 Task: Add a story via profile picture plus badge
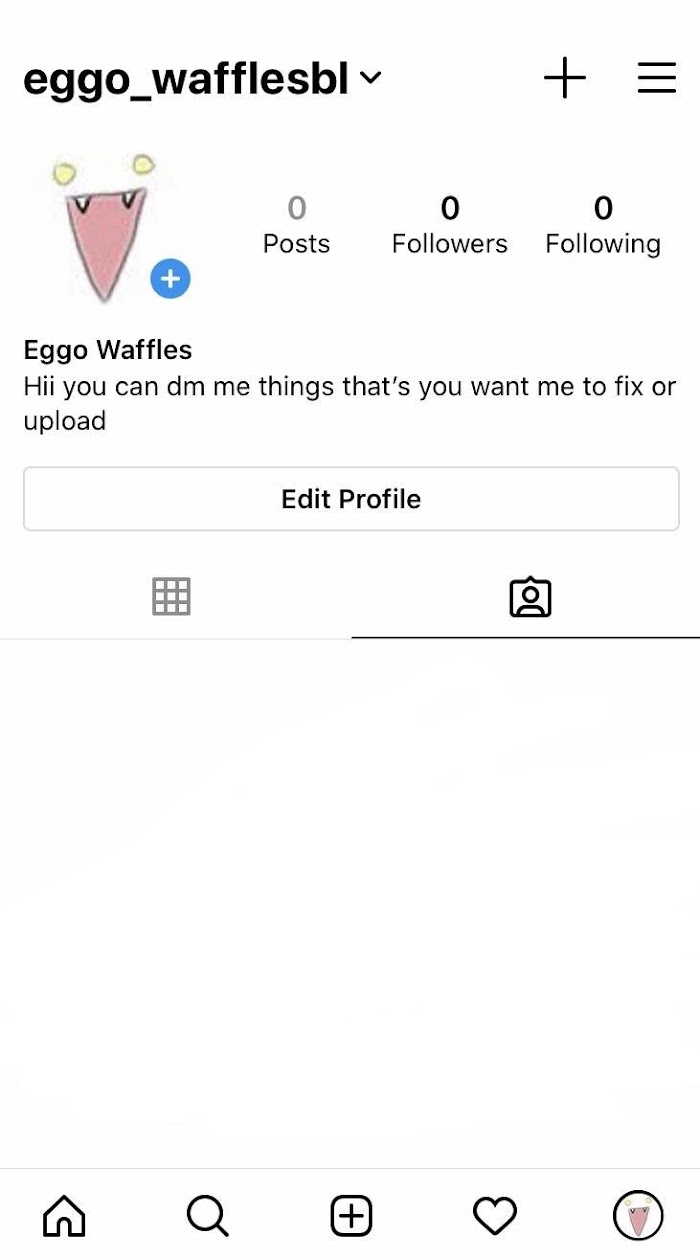170,279
